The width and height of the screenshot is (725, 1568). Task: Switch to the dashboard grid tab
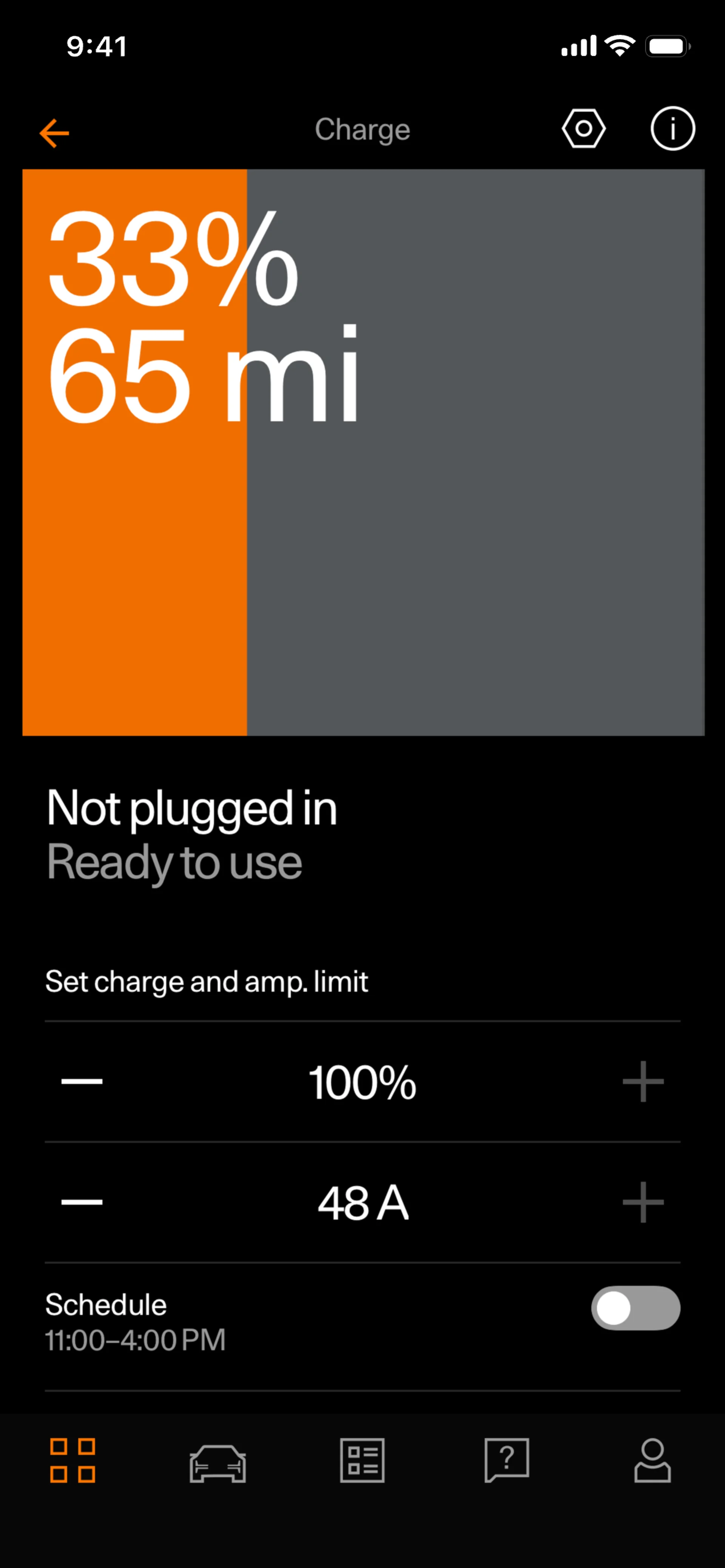72,1460
